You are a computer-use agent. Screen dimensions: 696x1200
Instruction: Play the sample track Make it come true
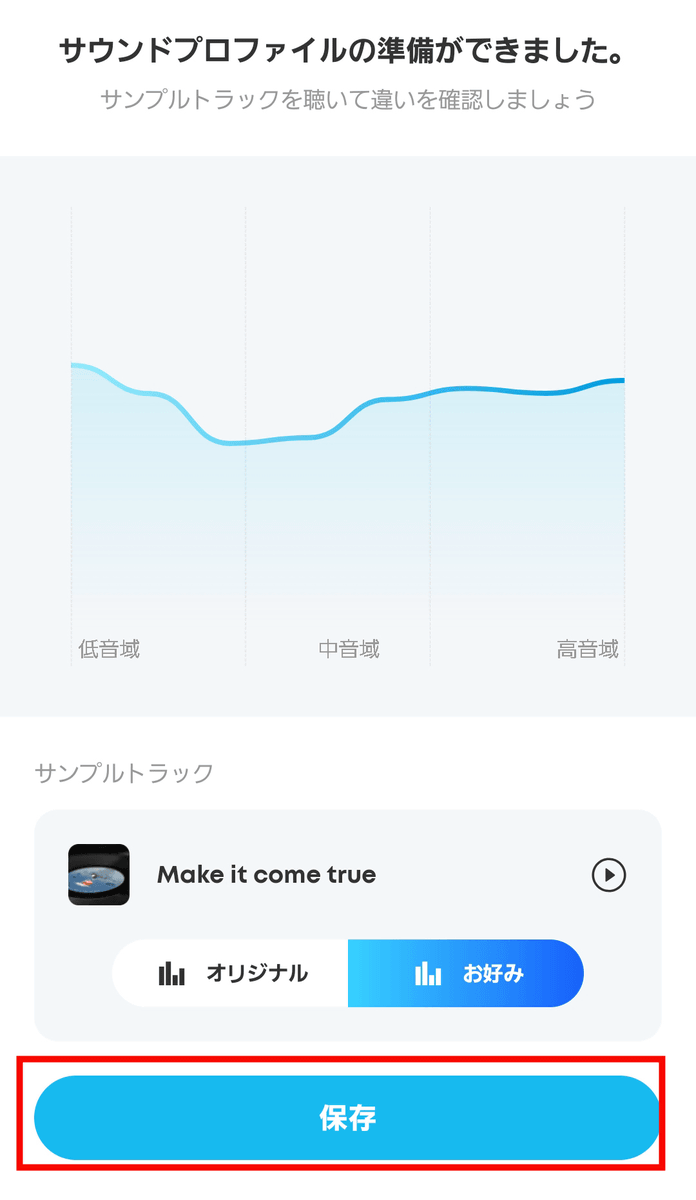608,875
